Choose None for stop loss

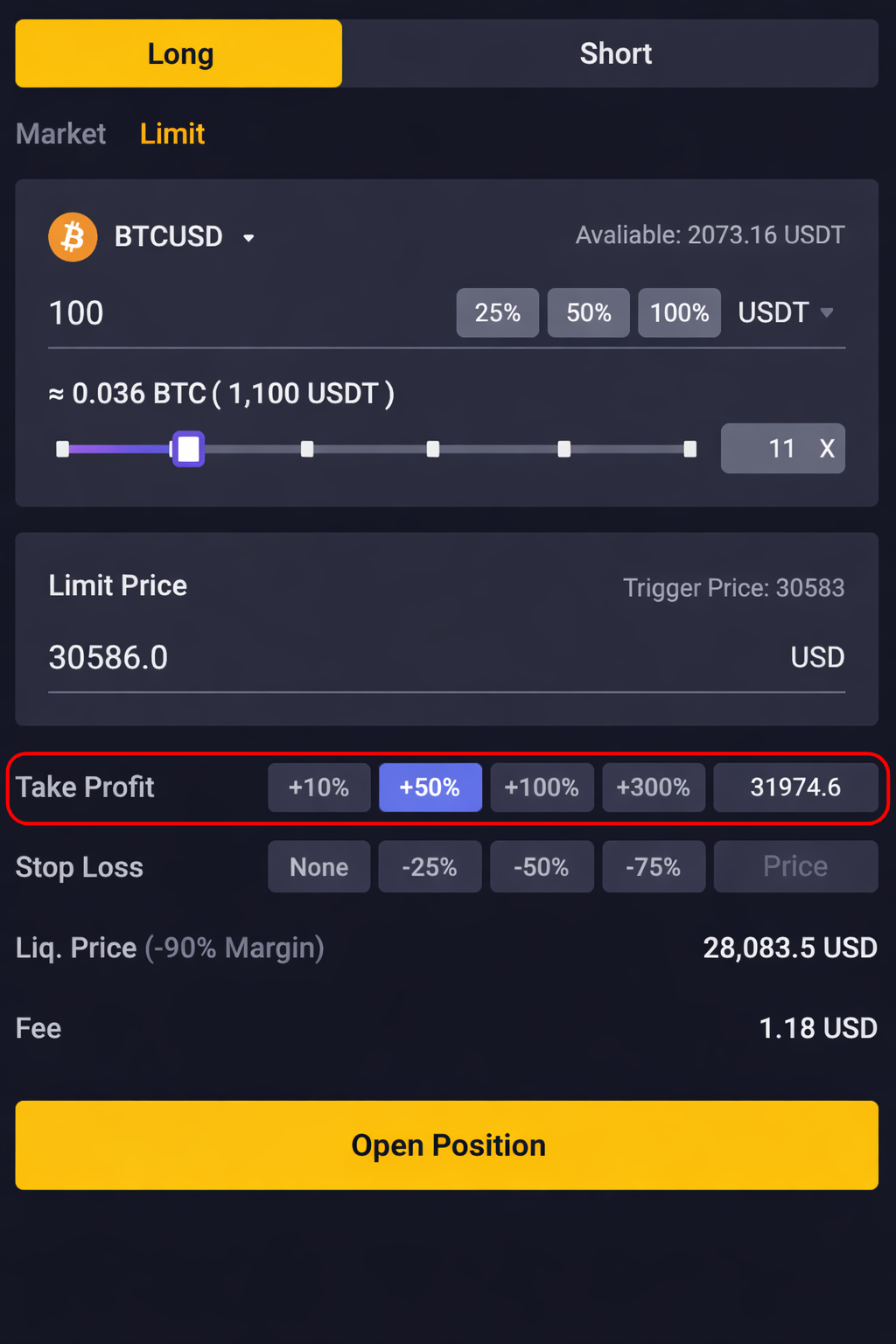(318, 866)
